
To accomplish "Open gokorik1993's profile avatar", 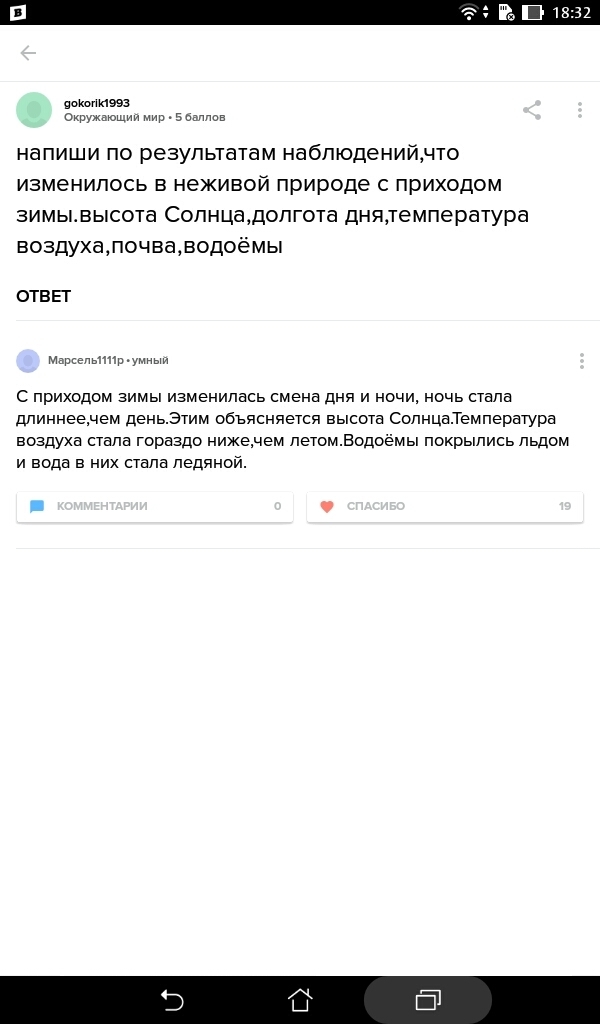I will coord(34,110).
